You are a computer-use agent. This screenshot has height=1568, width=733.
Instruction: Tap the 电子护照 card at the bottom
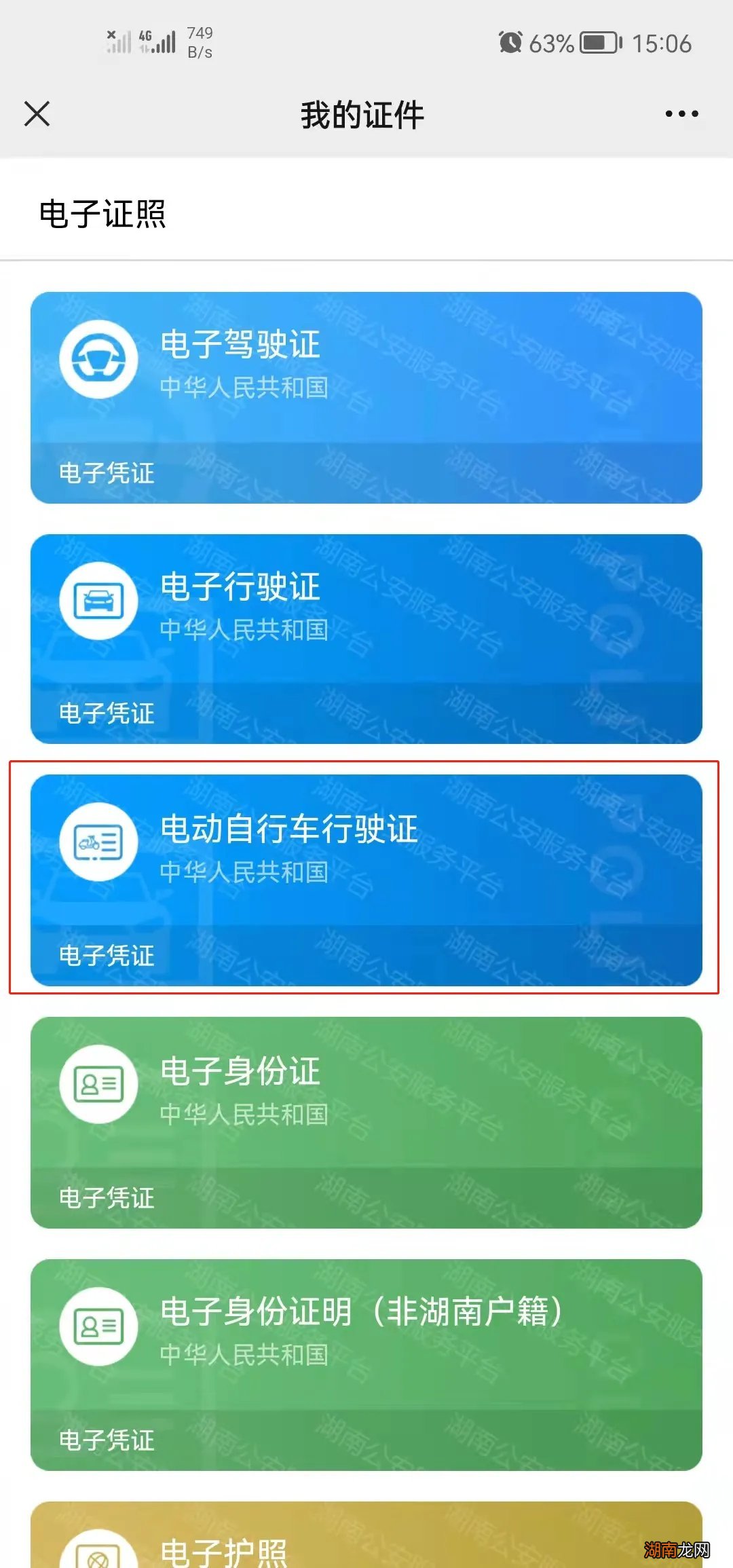tap(366, 1541)
